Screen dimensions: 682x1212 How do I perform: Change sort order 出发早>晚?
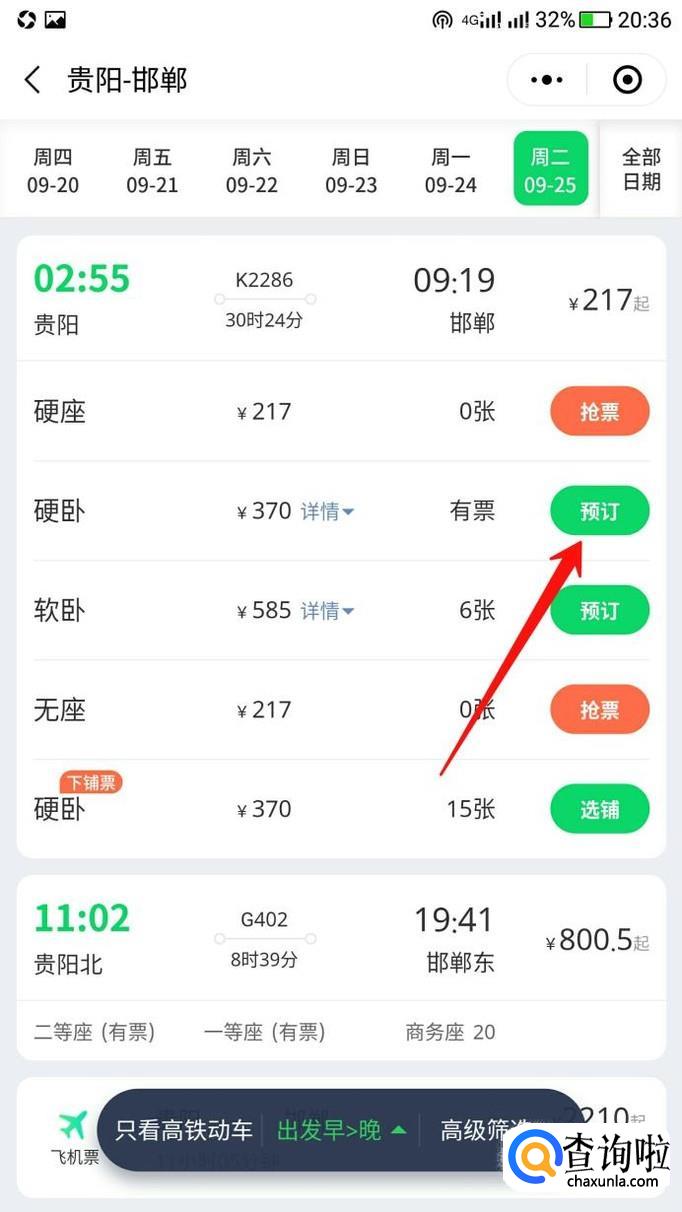click(x=341, y=1130)
